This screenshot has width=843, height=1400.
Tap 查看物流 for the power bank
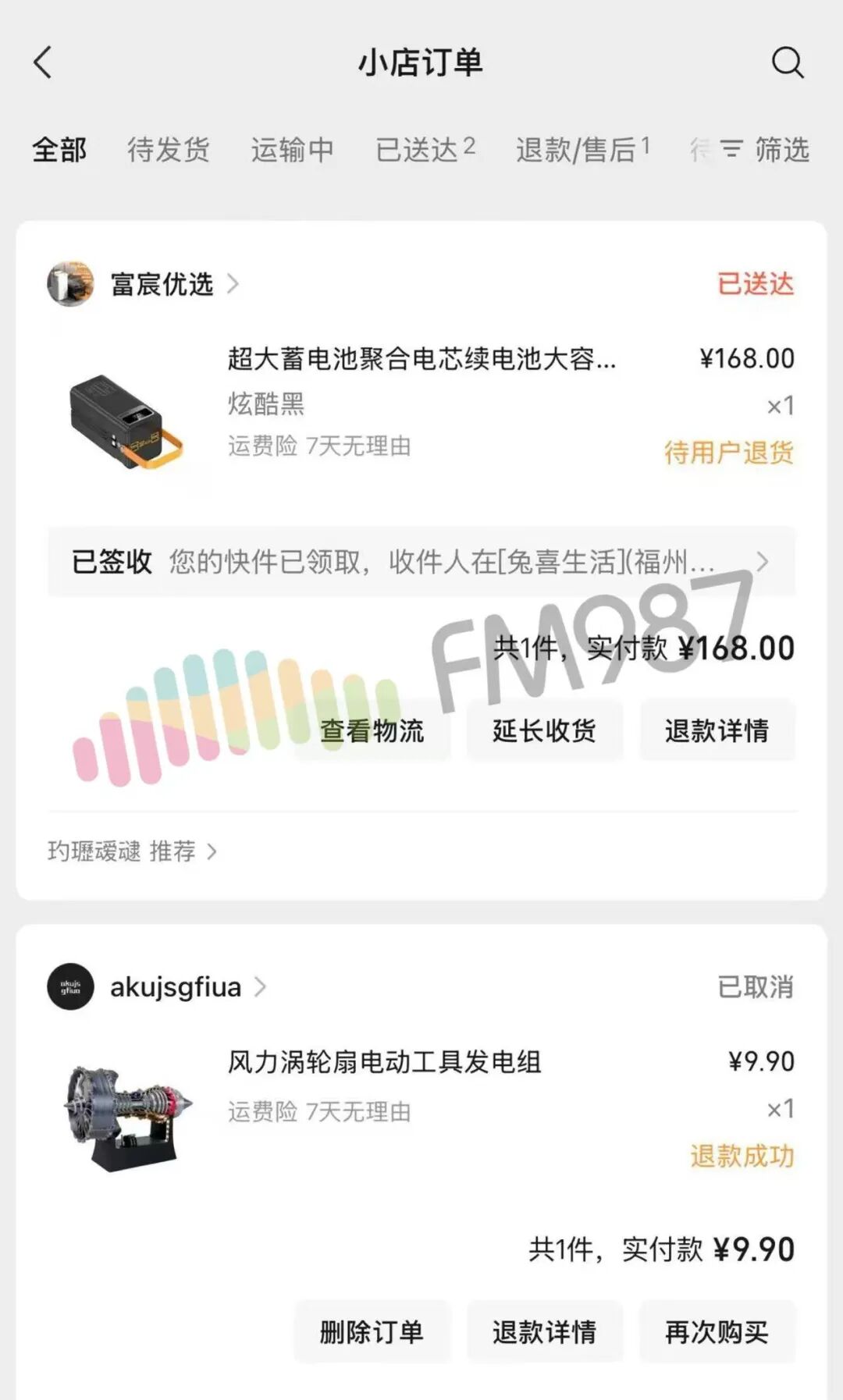coord(372,730)
